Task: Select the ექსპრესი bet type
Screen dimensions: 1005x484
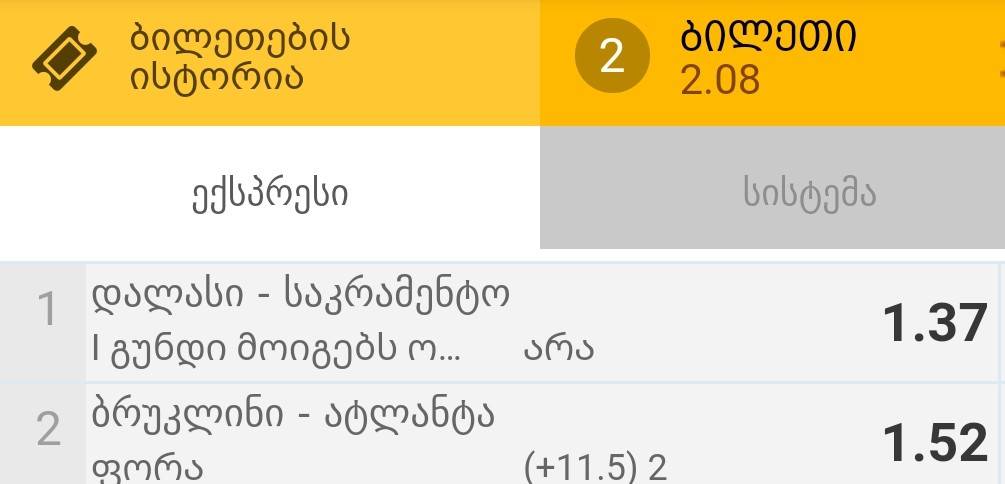Action: tap(270, 192)
